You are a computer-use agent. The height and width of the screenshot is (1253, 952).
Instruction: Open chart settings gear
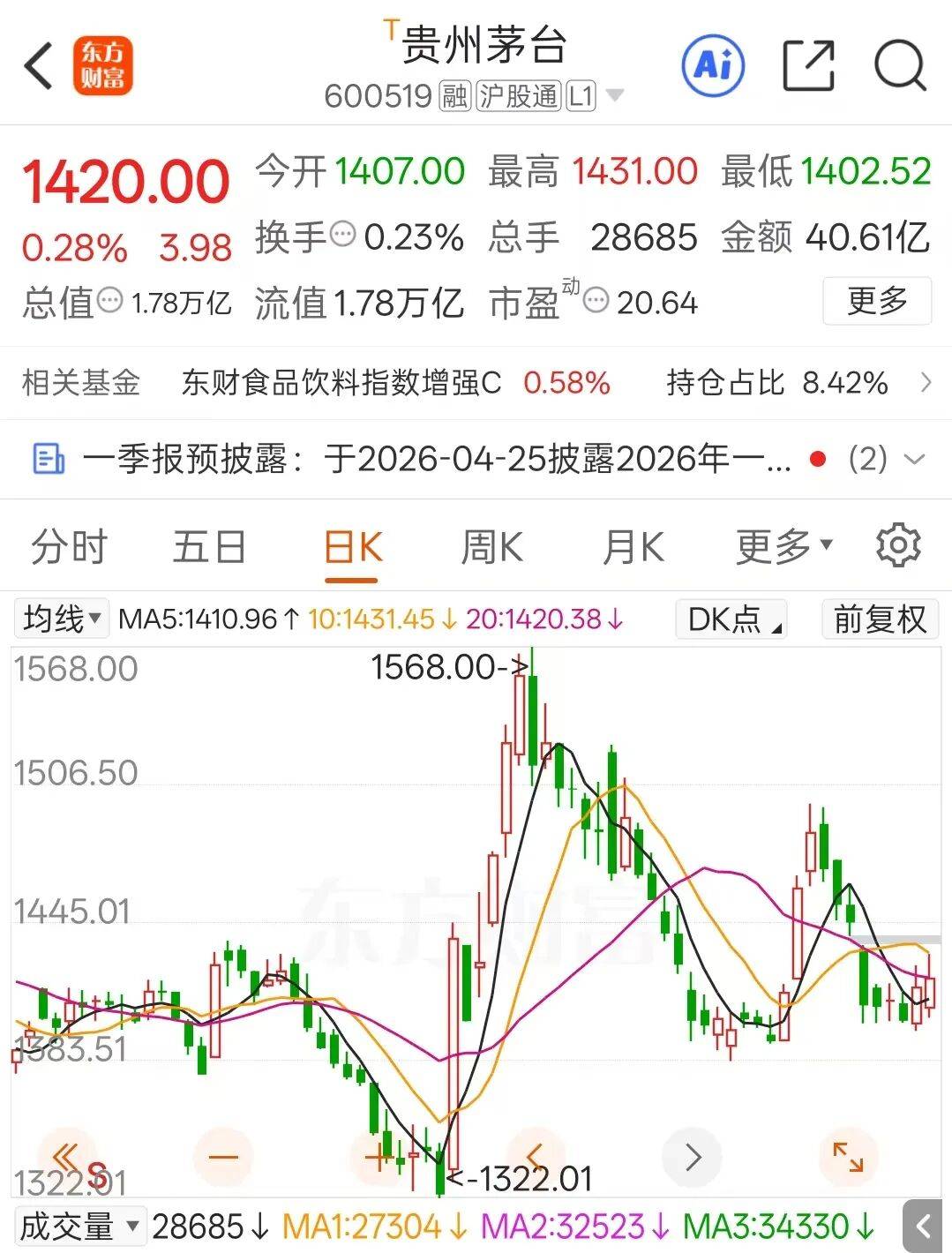[x=898, y=545]
